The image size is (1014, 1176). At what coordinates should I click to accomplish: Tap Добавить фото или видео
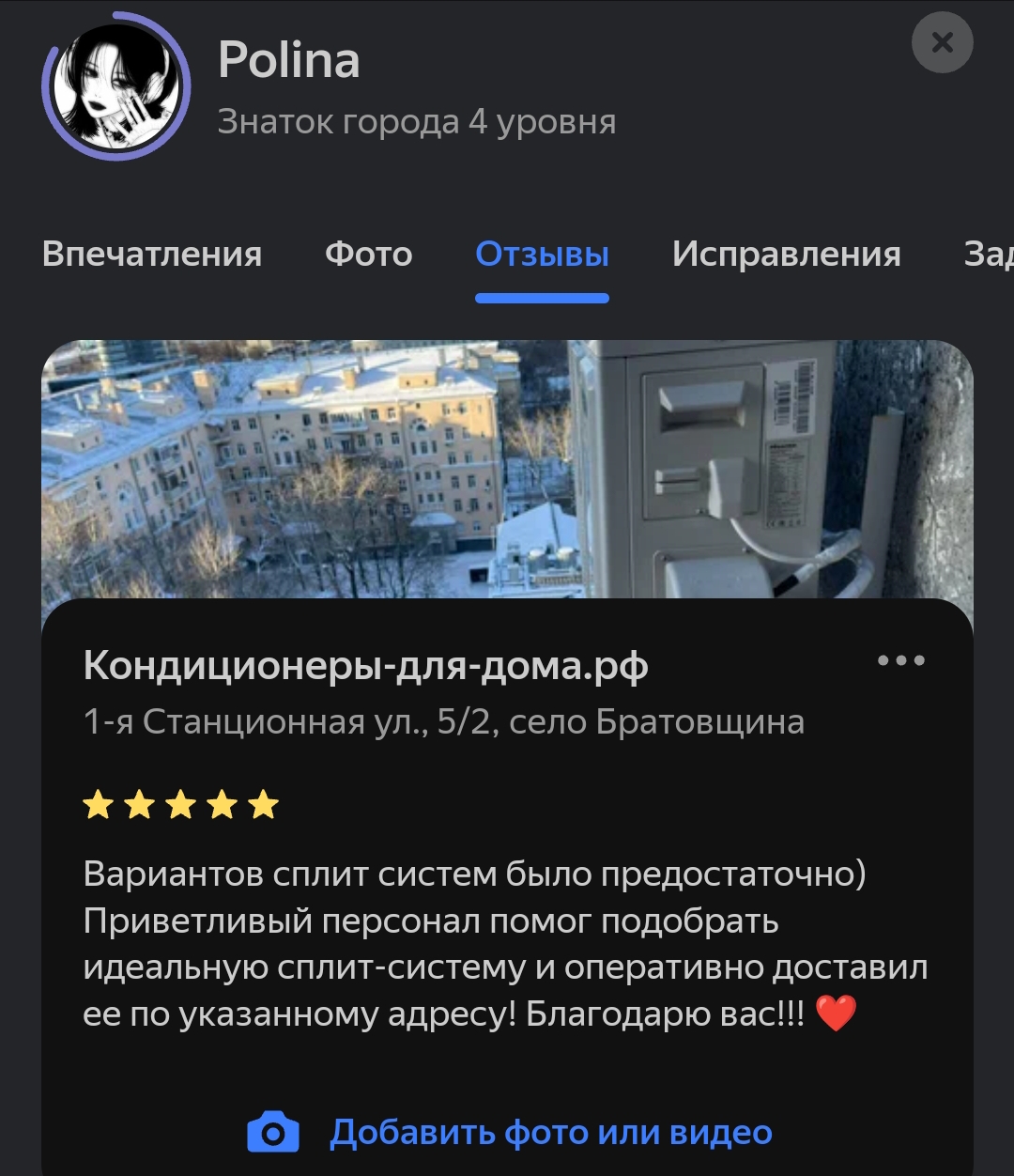550,1133
